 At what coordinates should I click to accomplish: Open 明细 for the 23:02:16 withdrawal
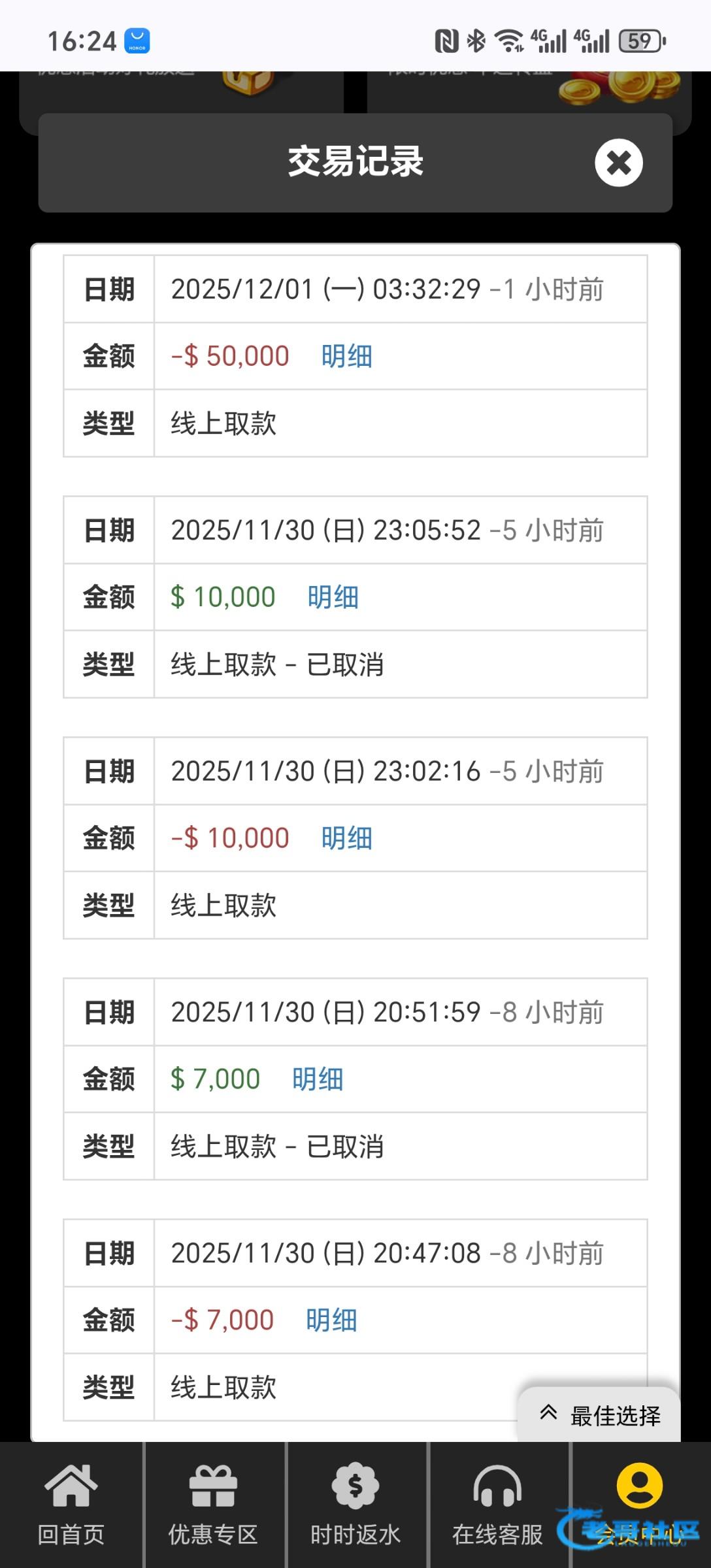[346, 838]
